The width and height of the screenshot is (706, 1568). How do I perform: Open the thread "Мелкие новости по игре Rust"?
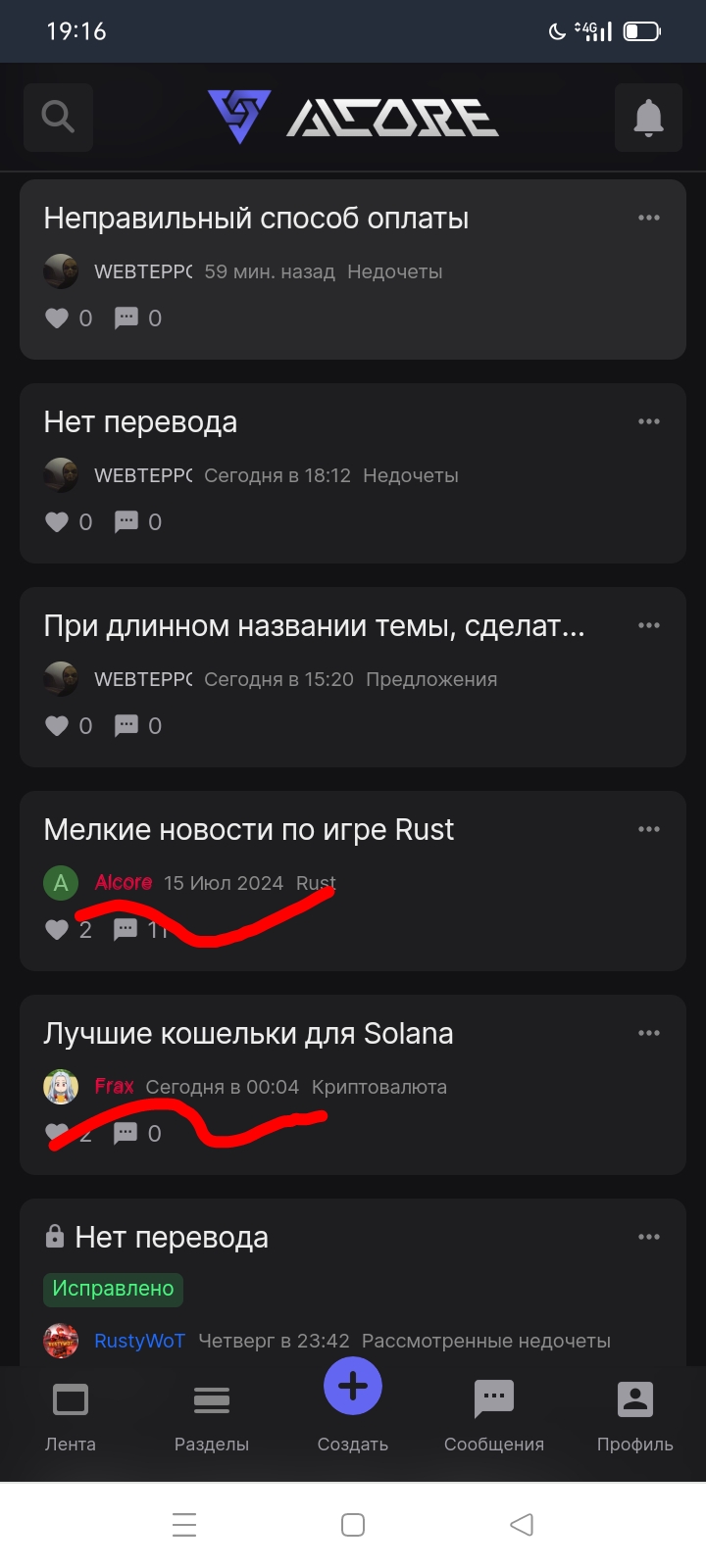(248, 830)
